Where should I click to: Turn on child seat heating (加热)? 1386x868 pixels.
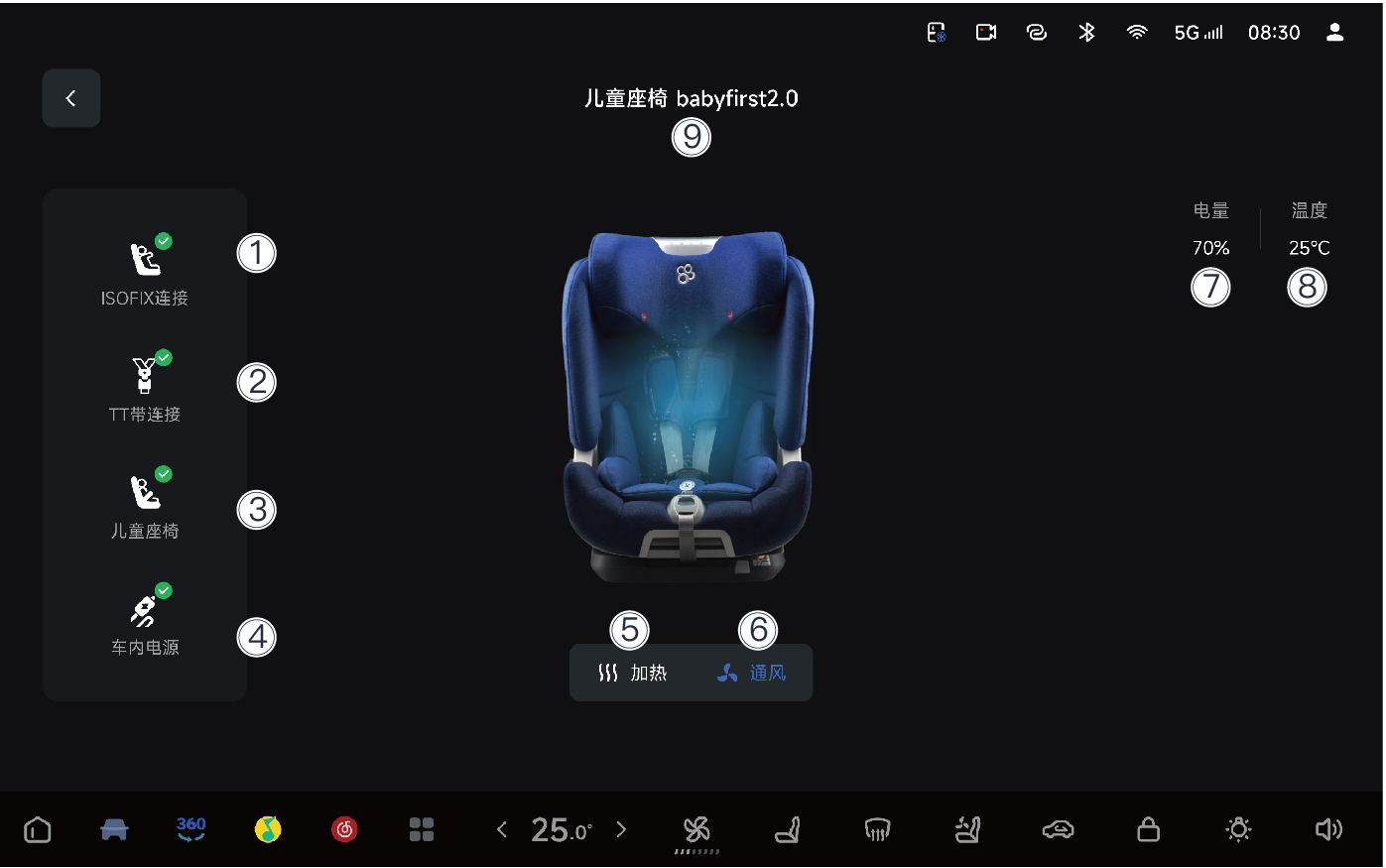pyautogui.click(x=632, y=673)
